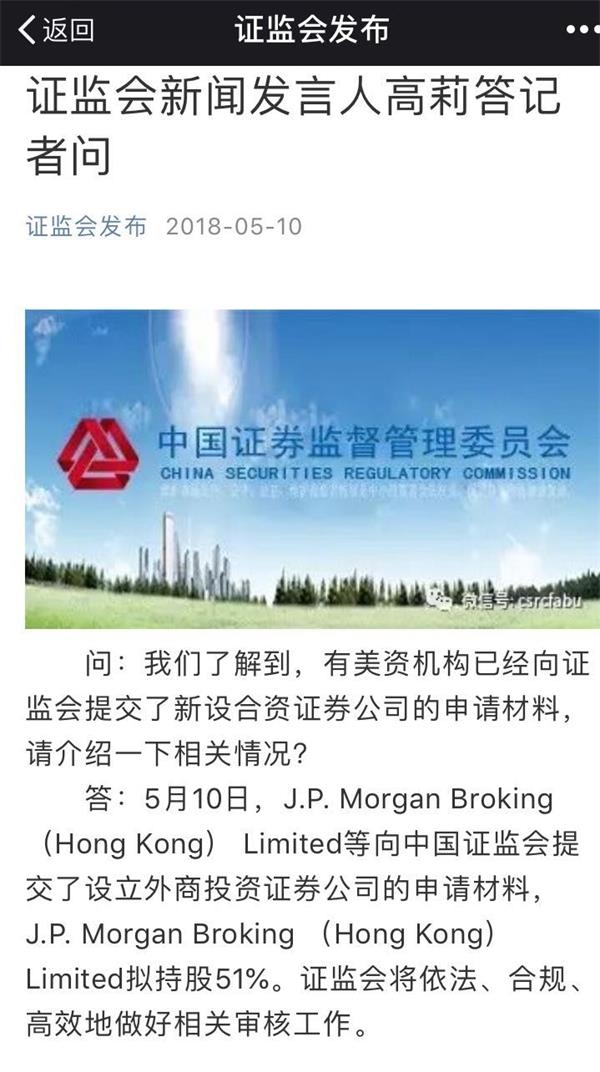Open the 证监会发布 account link

86,226
